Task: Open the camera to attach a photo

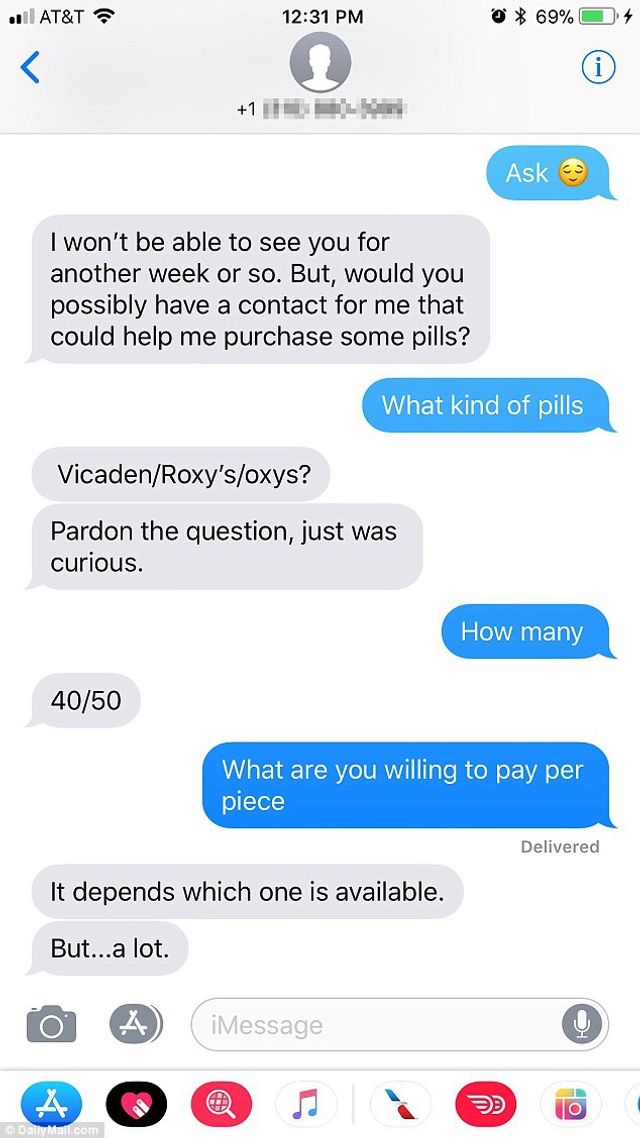Action: click(x=50, y=1024)
